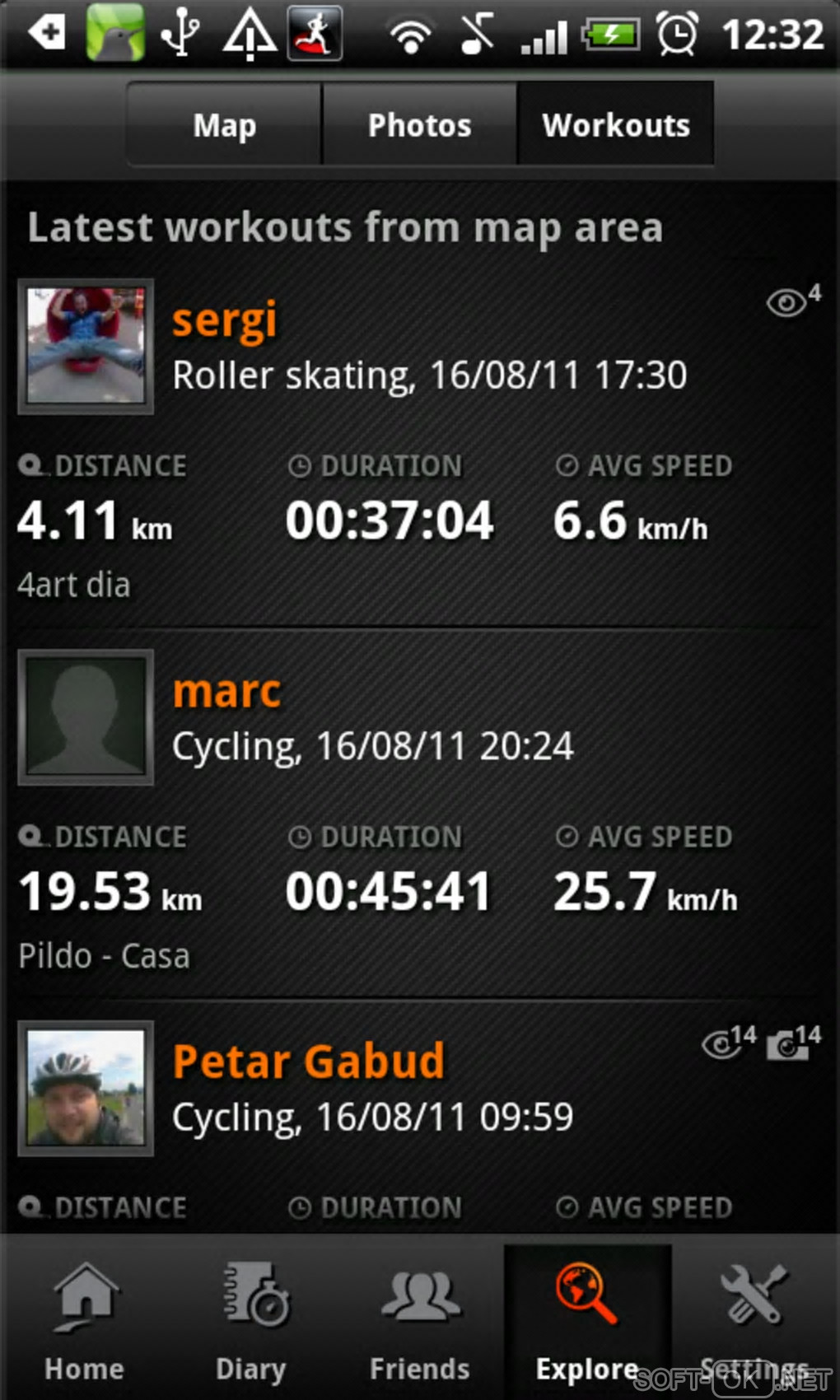Switch to the Map tab

pos(224,125)
